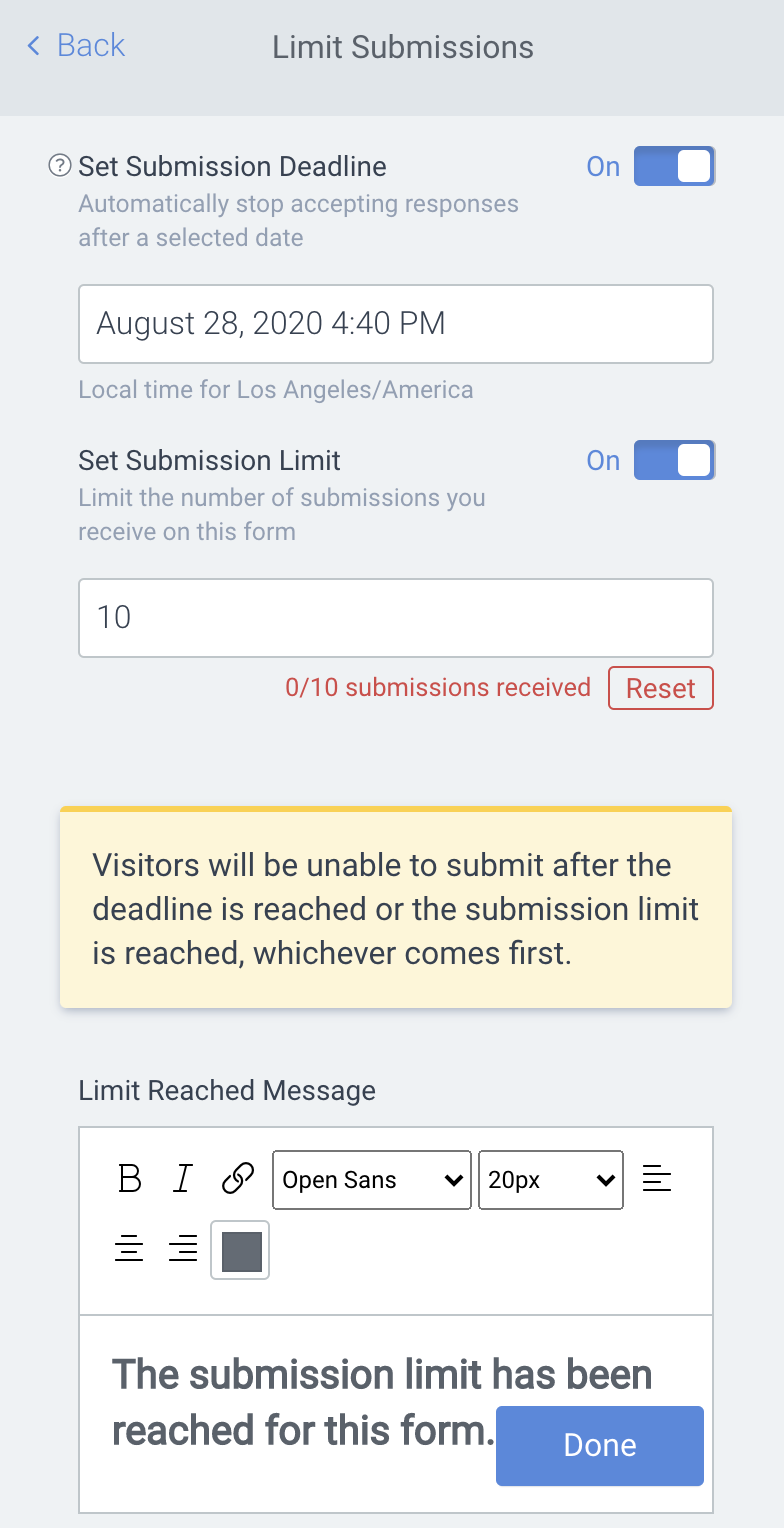Center align the message text

pyautogui.click(x=129, y=1249)
